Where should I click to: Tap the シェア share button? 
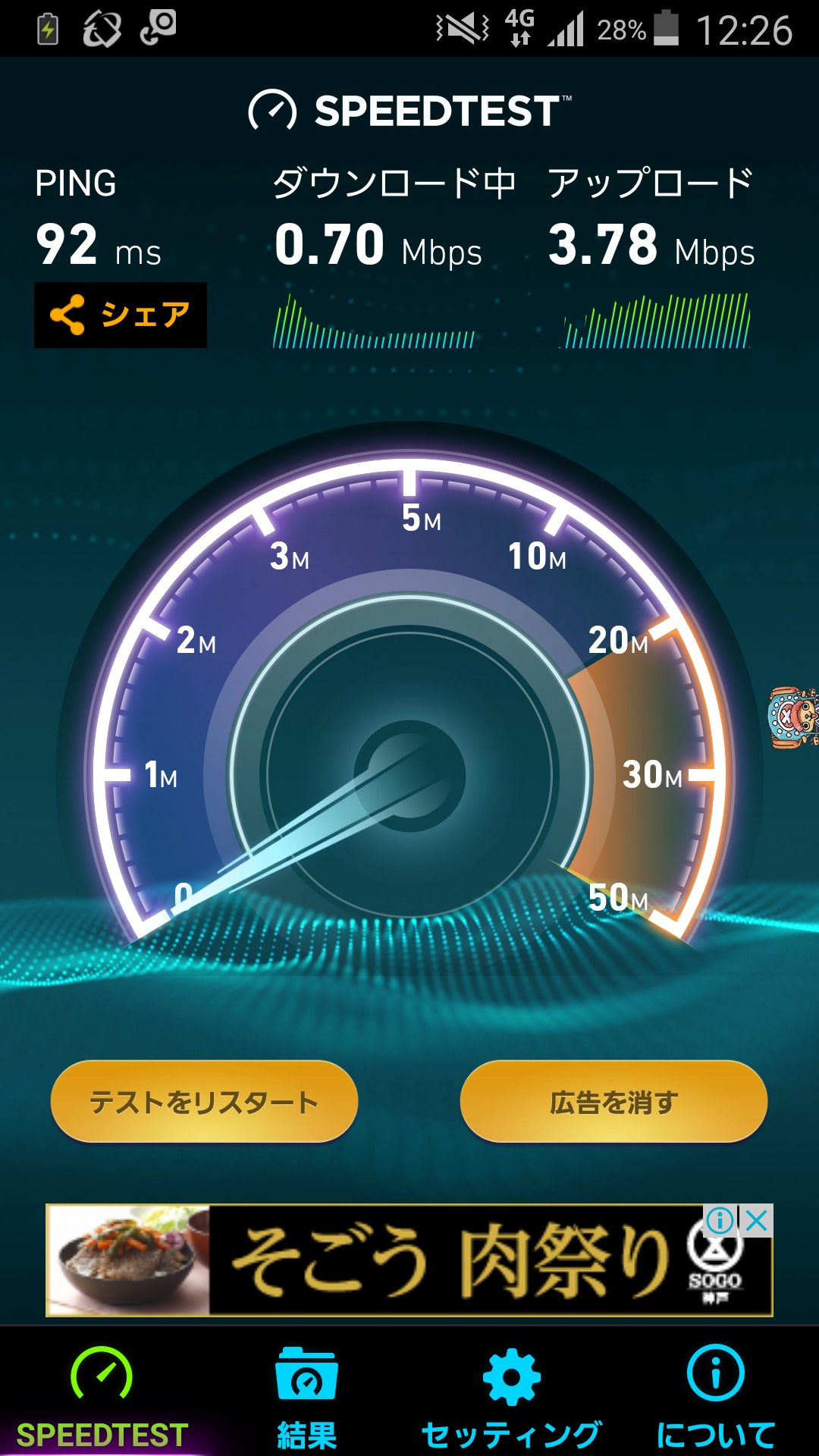(x=121, y=315)
